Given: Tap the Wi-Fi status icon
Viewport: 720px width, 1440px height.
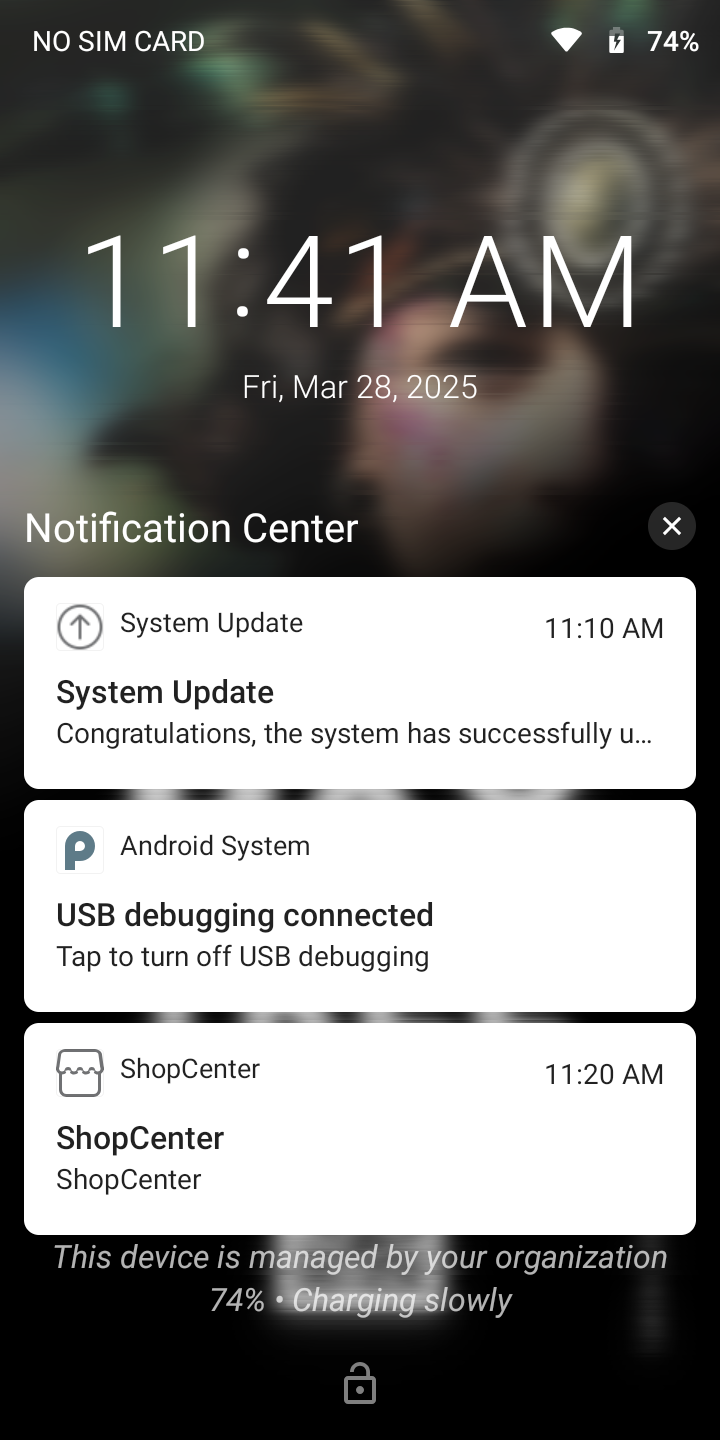Looking at the screenshot, I should pos(565,40).
